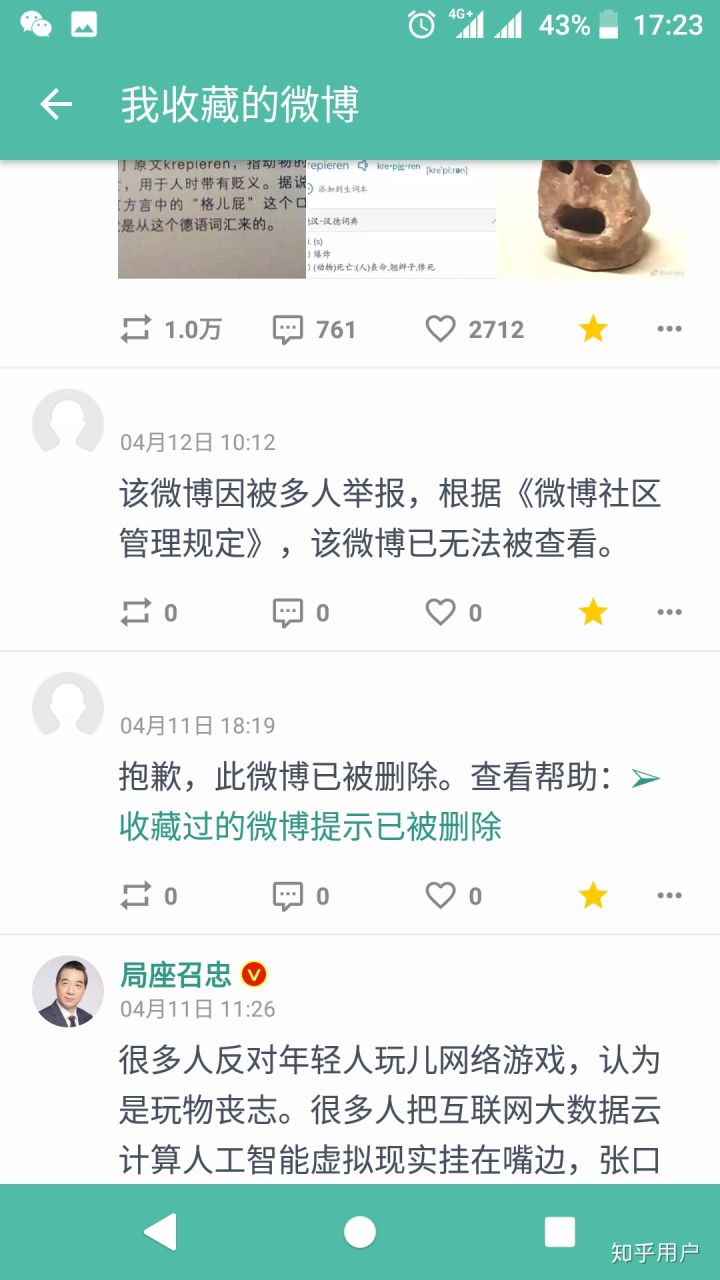Unstar the deleted post from 04月11日 18:19
720x1280 pixels.
tap(593, 895)
